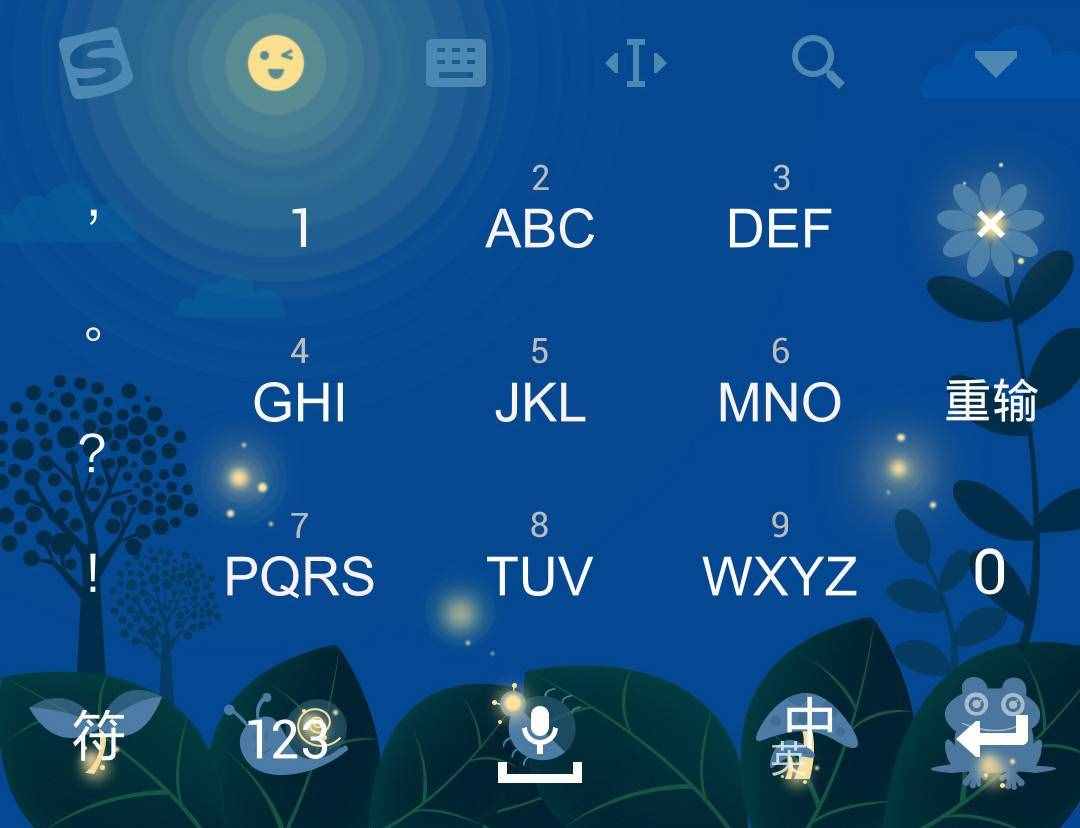The height and width of the screenshot is (828, 1080).
Task: Hide the keyboard with the down arrow
Action: pos(995,63)
